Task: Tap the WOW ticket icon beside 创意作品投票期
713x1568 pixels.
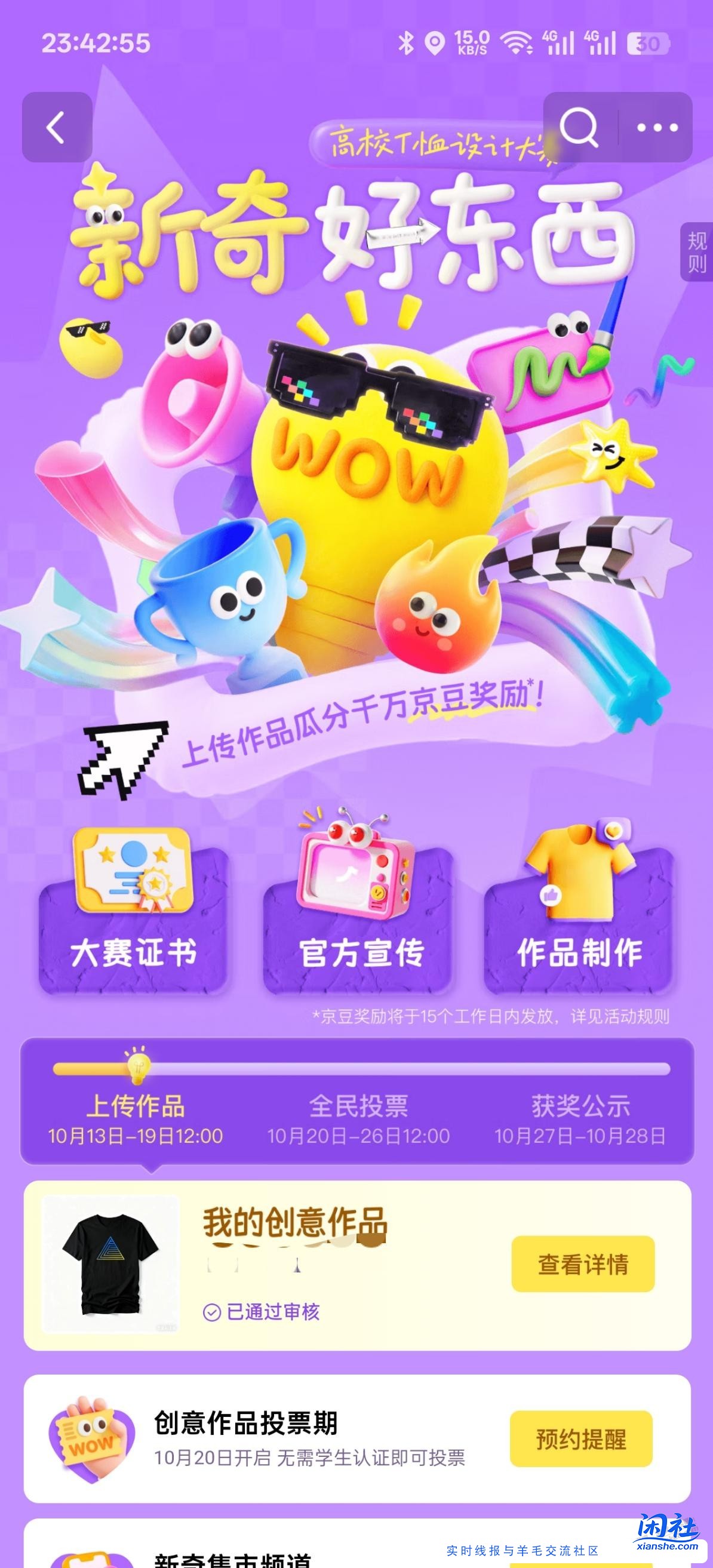Action: click(x=90, y=1438)
